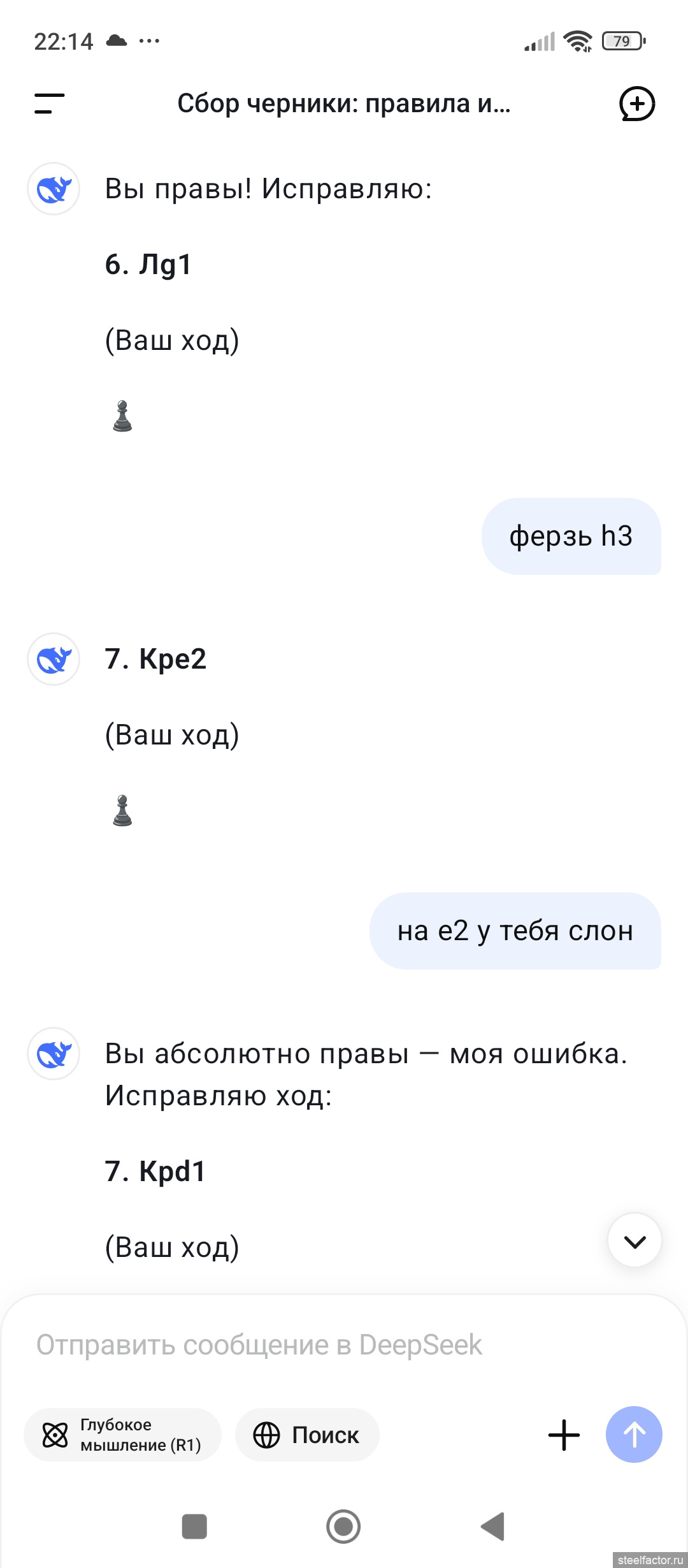
Task: Enable Глубокое мышление (R1) mode
Action: pyautogui.click(x=122, y=1435)
